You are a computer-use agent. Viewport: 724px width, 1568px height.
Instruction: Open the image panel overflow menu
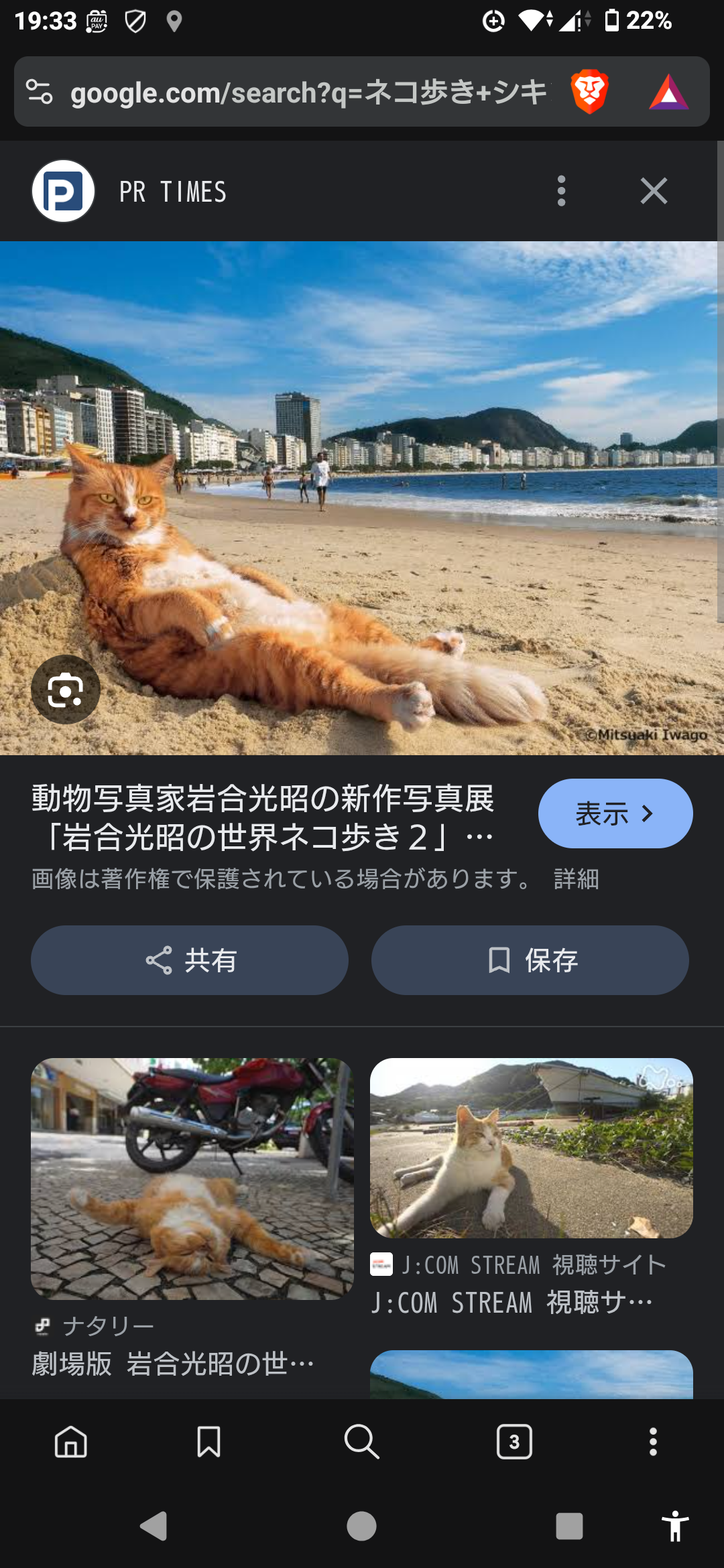[562, 191]
